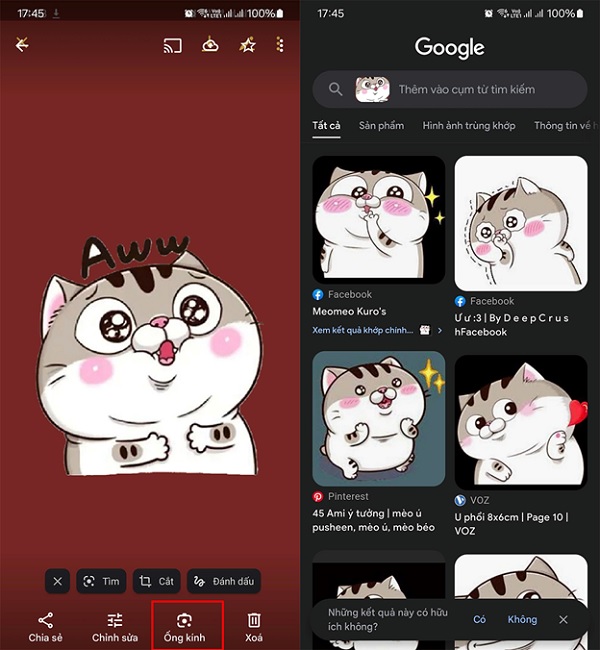The width and height of the screenshot is (600, 650).
Task: Go back from the photo view
Action: coord(22,45)
